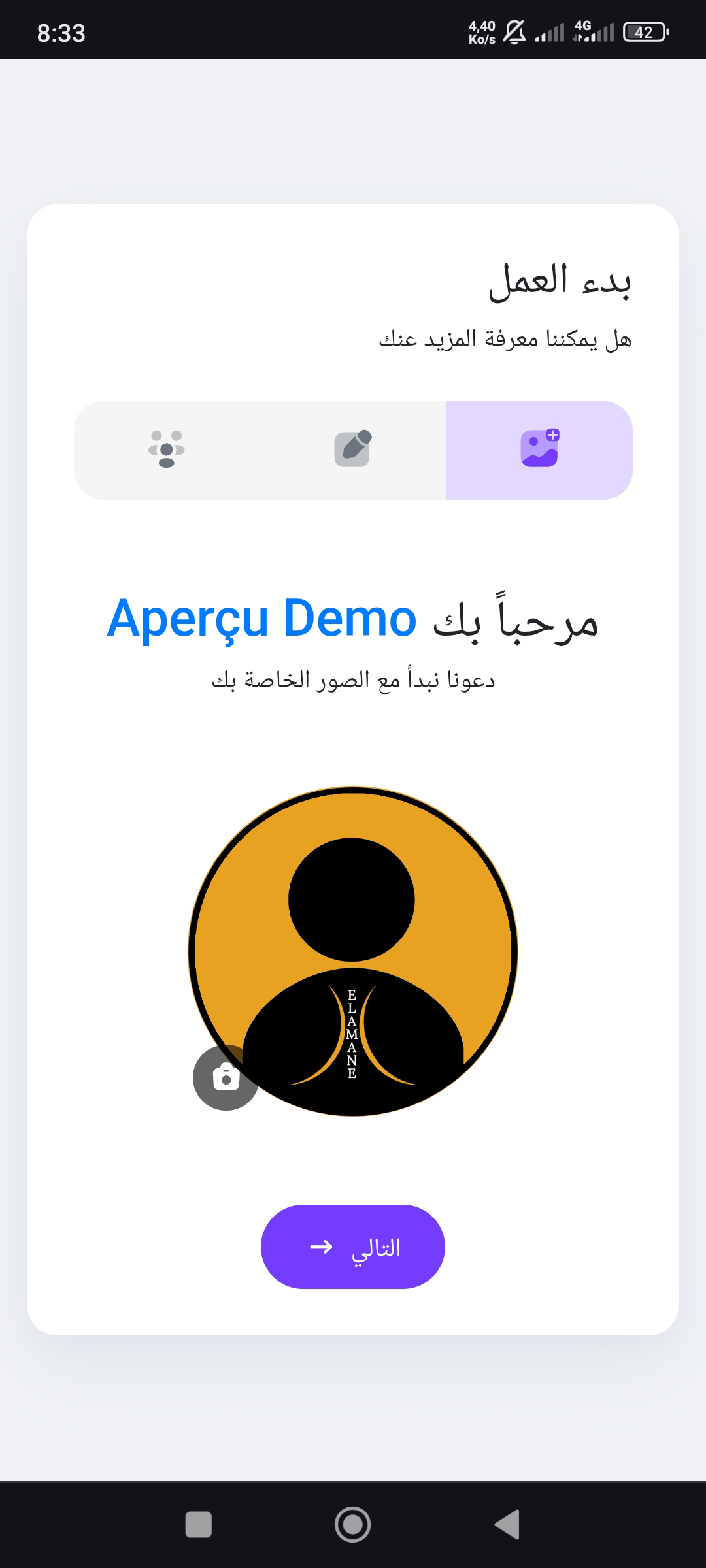Image resolution: width=706 pixels, height=1568 pixels.
Task: Select the edit details step tab
Action: 353,450
